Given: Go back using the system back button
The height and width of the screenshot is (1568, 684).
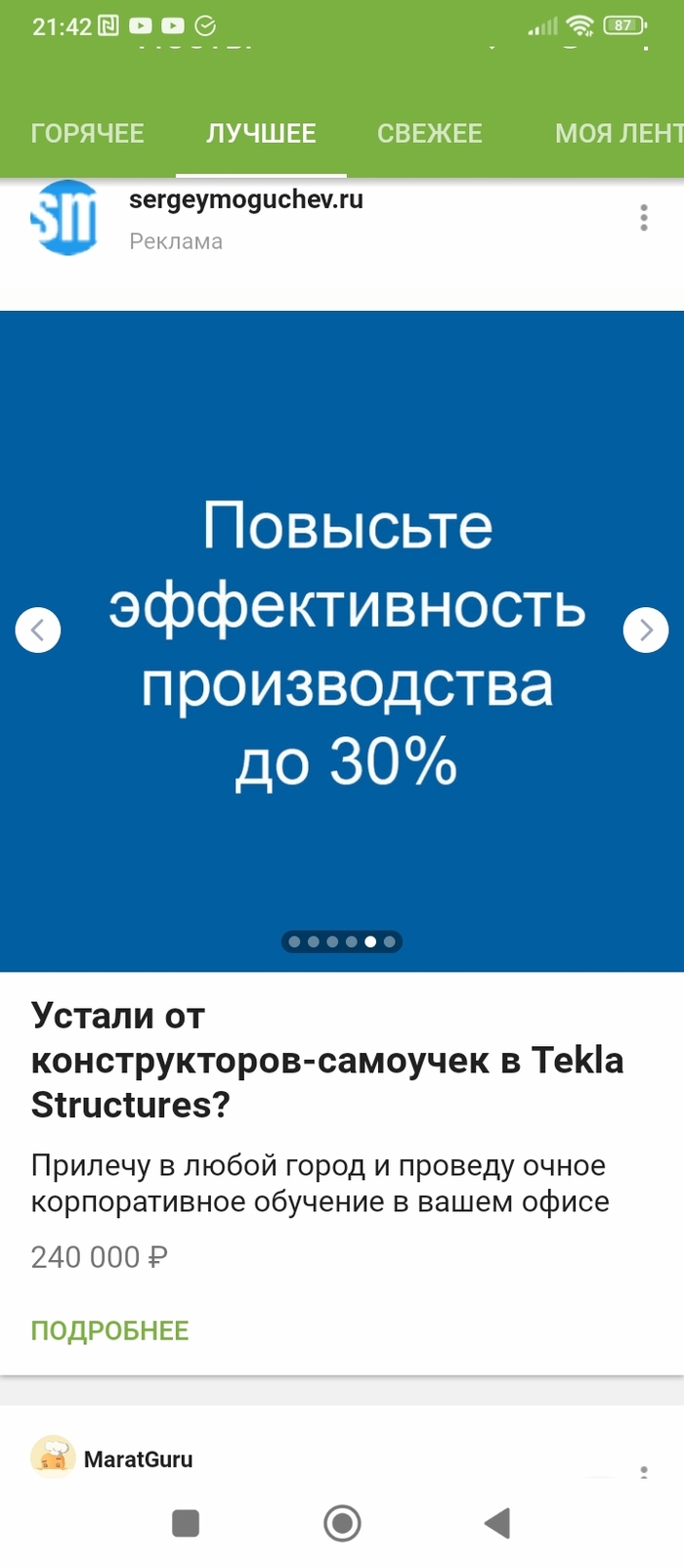Looking at the screenshot, I should click(497, 1522).
